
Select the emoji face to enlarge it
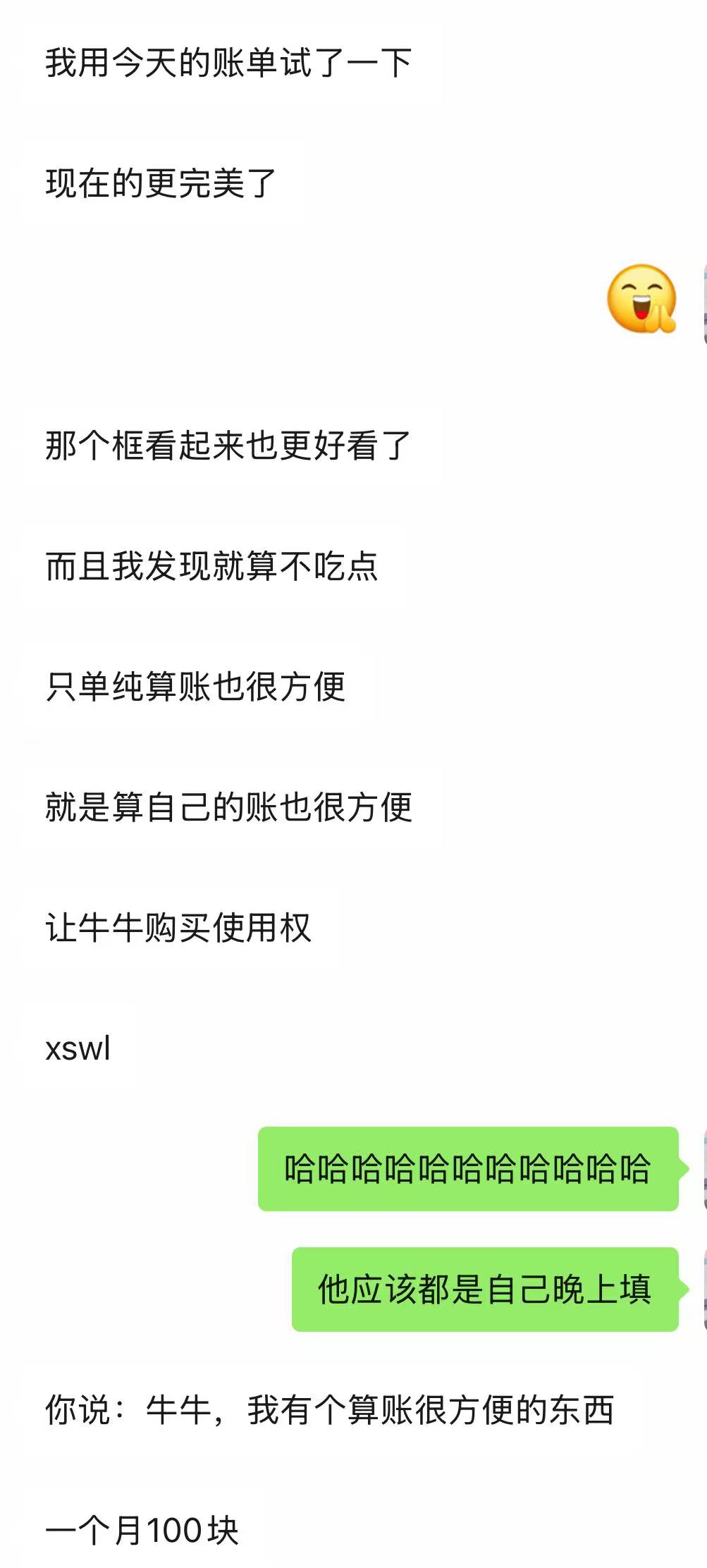pos(645,303)
